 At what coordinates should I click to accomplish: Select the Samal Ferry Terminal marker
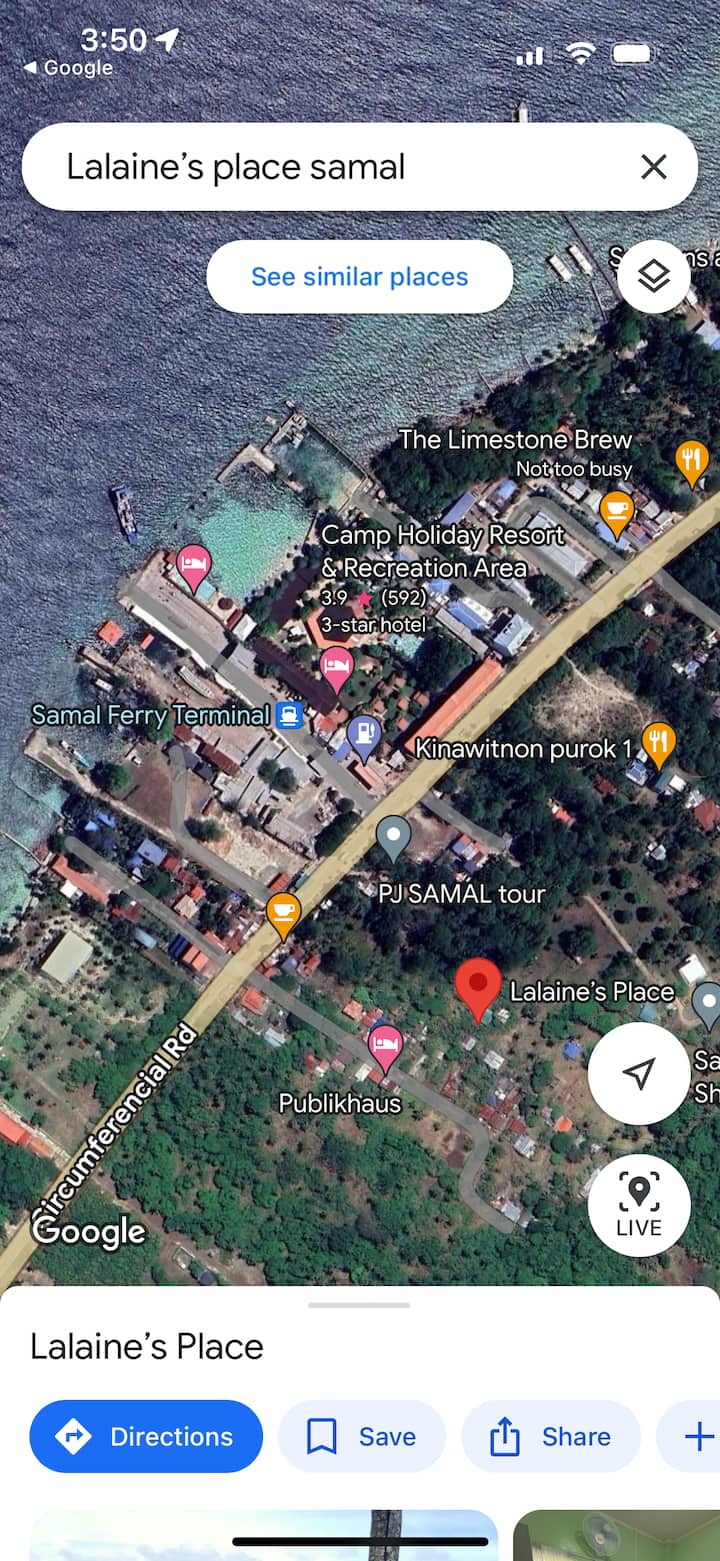(290, 715)
